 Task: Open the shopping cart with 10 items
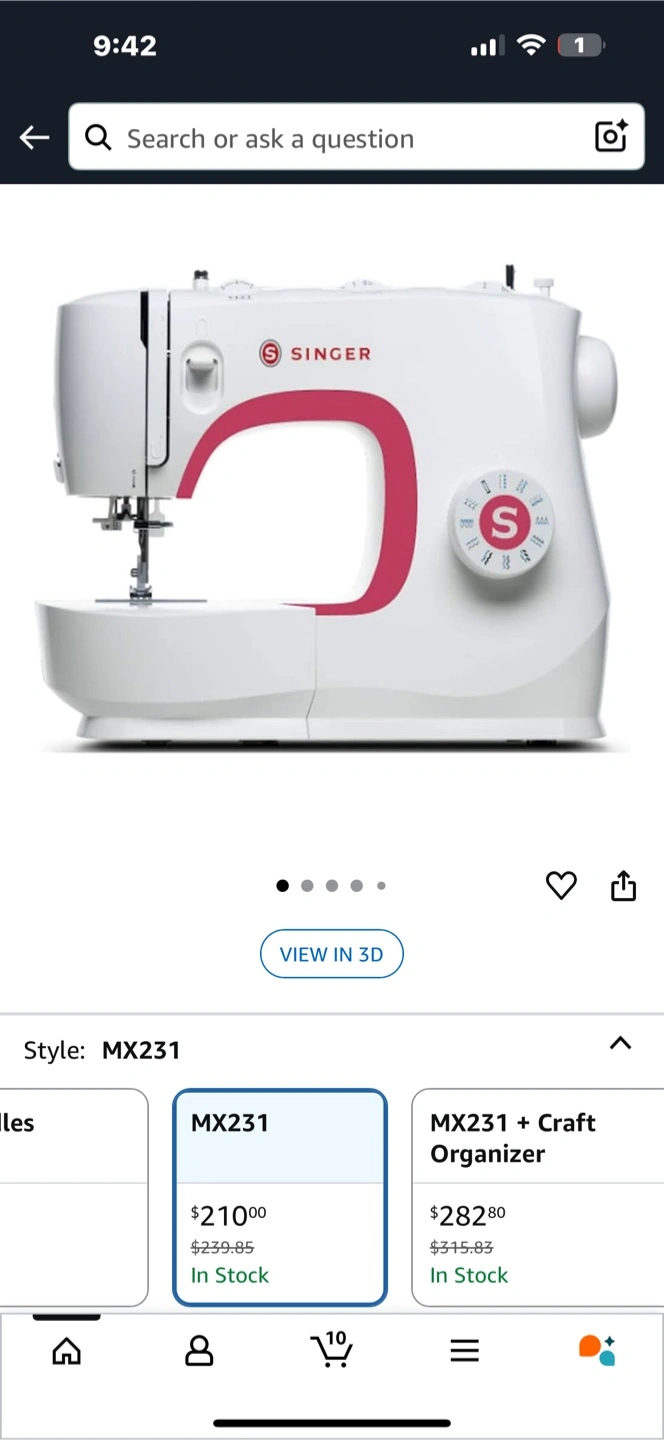click(x=331, y=1349)
